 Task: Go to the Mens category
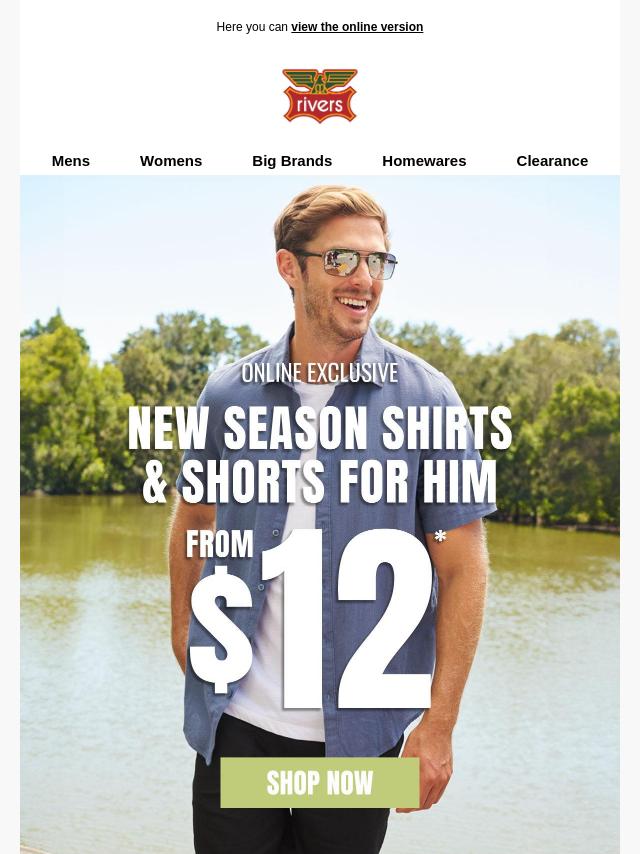coord(70,160)
